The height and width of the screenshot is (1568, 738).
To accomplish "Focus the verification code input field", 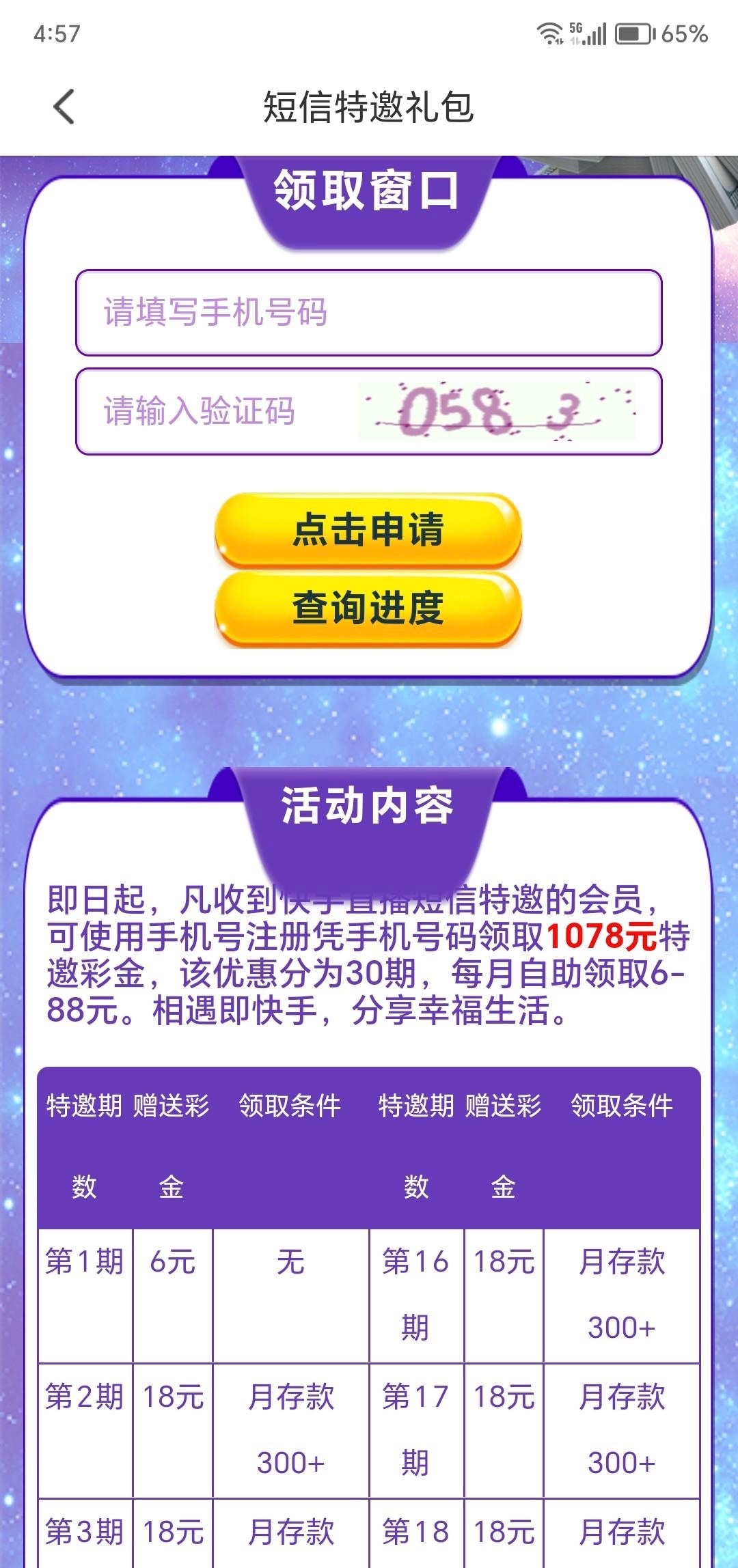I will tap(219, 411).
